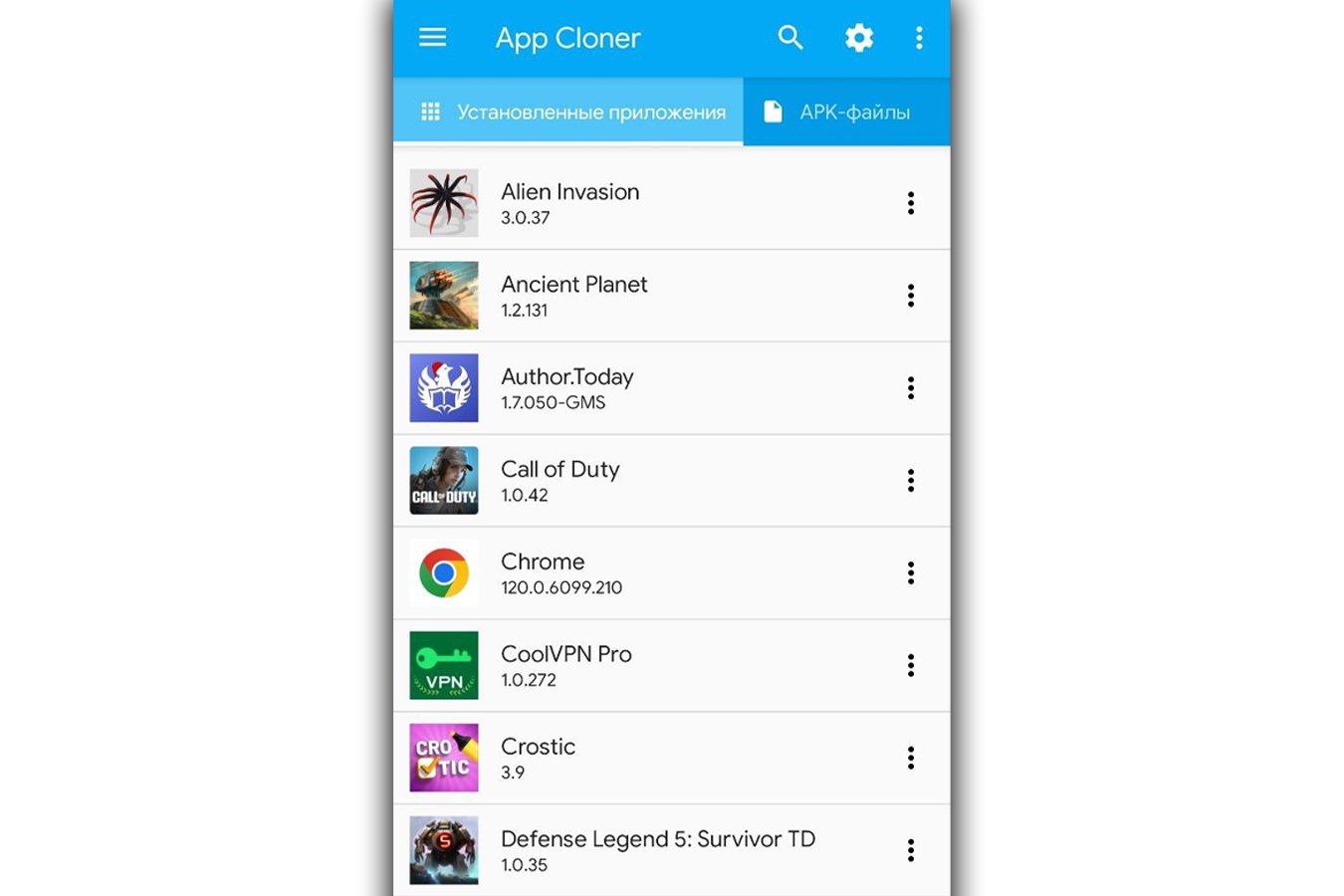Viewport: 1344px width, 896px height.
Task: Open the app bar overflow menu
Action: pos(918,38)
